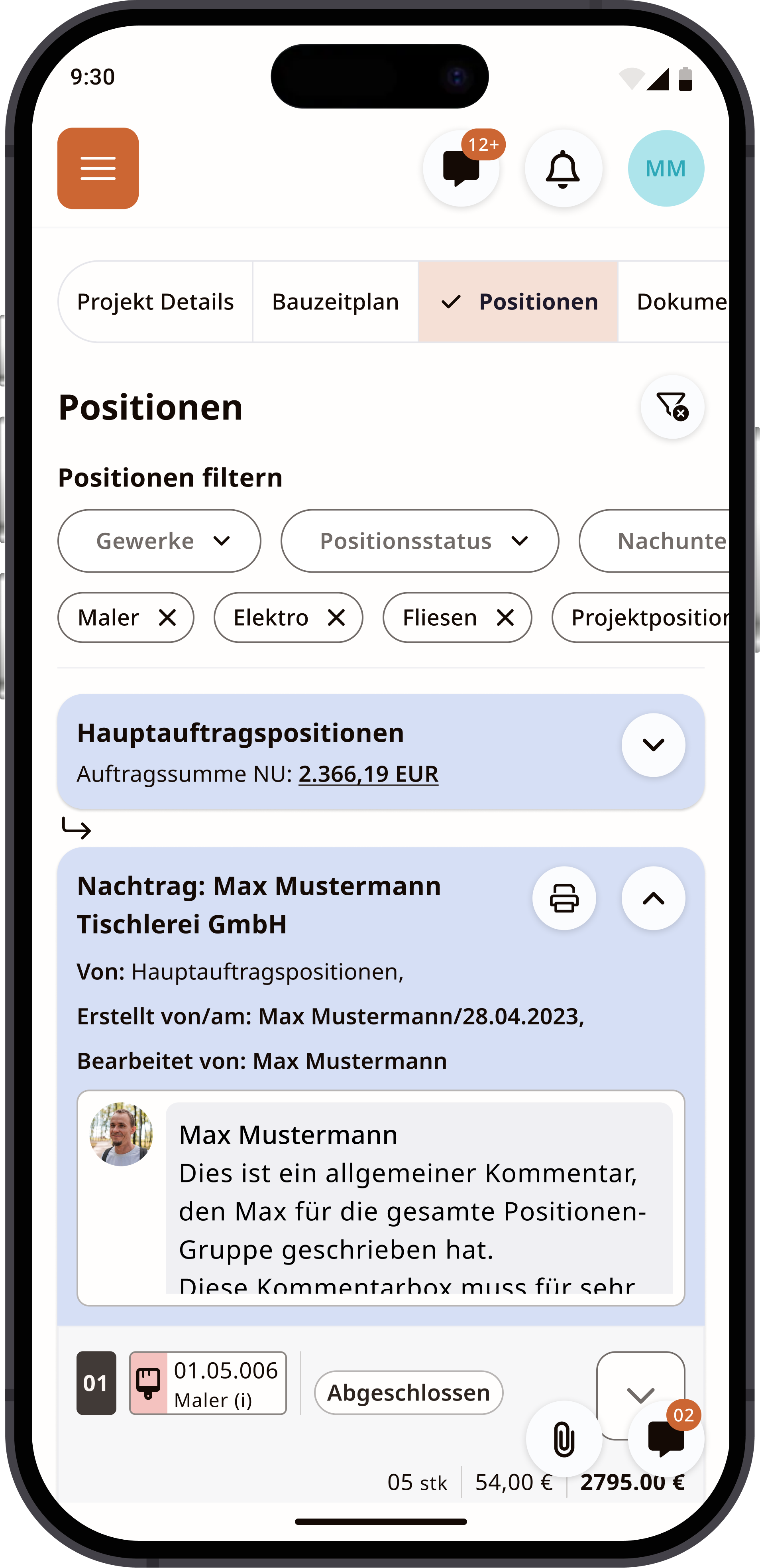Screen dimensions: 760x1568
Task: Expand the Hauptauftragspositionen section
Action: [653, 745]
